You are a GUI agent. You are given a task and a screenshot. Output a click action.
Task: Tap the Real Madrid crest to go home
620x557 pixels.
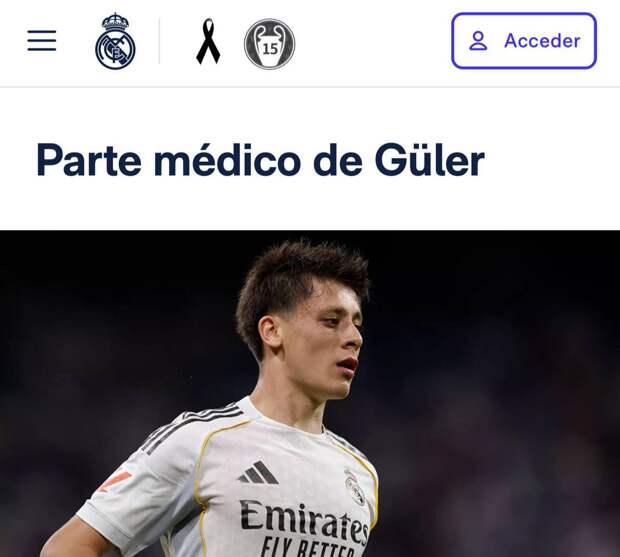pos(115,42)
